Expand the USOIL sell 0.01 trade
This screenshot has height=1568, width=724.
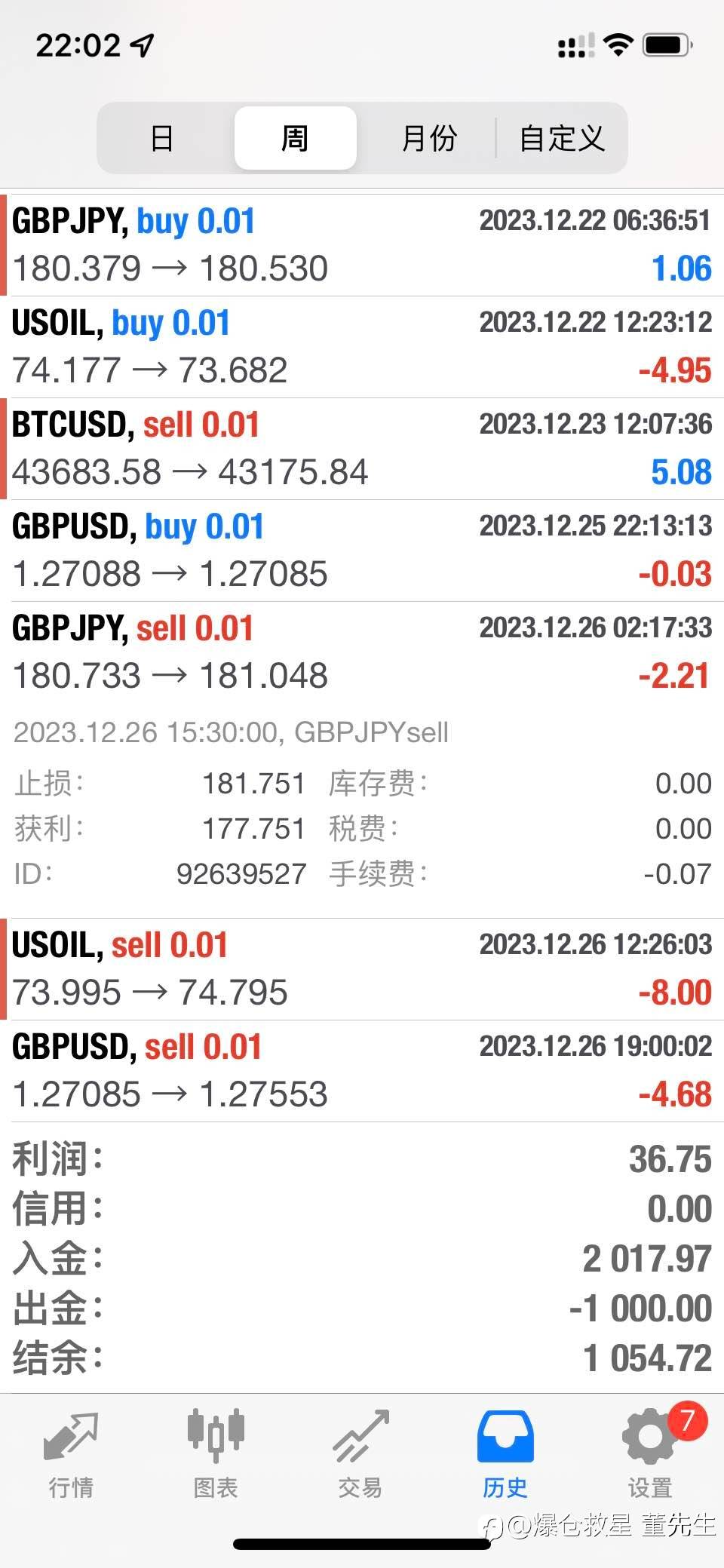point(362,969)
